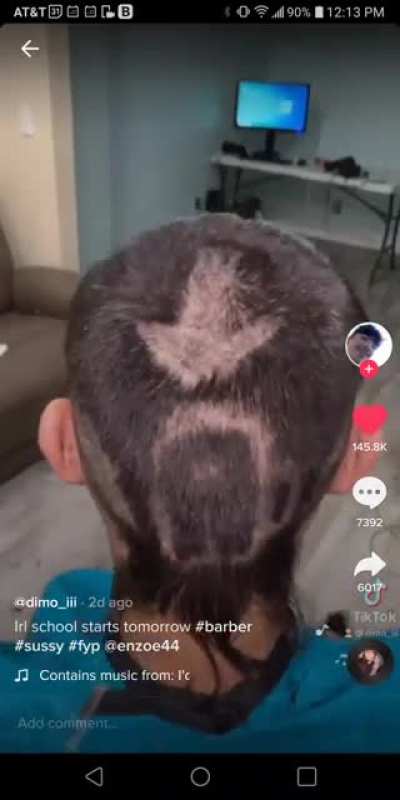Open the spinning sound disc
Screen dimensions: 400x800
coord(370,662)
